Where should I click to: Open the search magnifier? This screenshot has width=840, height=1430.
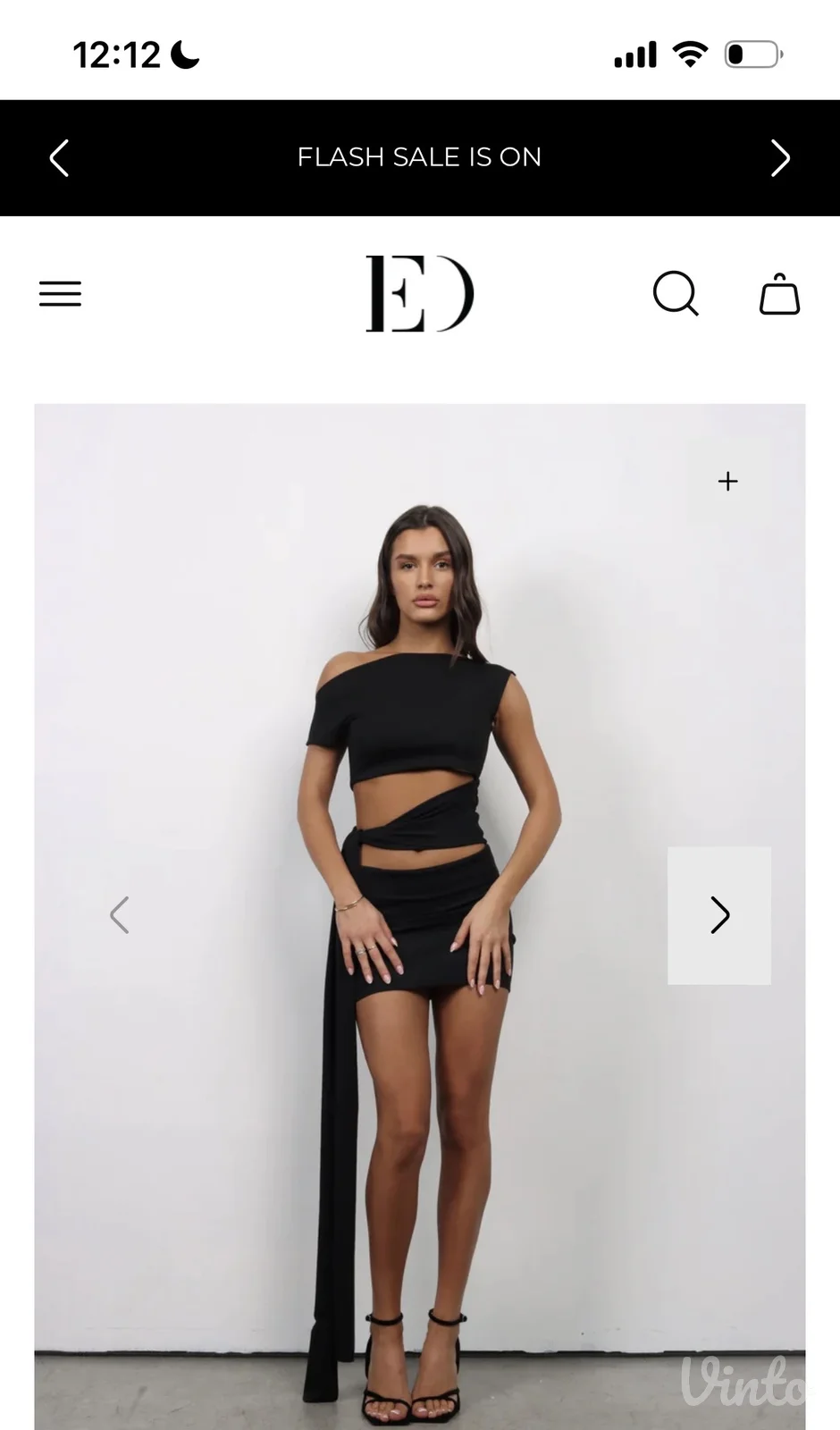point(676,293)
